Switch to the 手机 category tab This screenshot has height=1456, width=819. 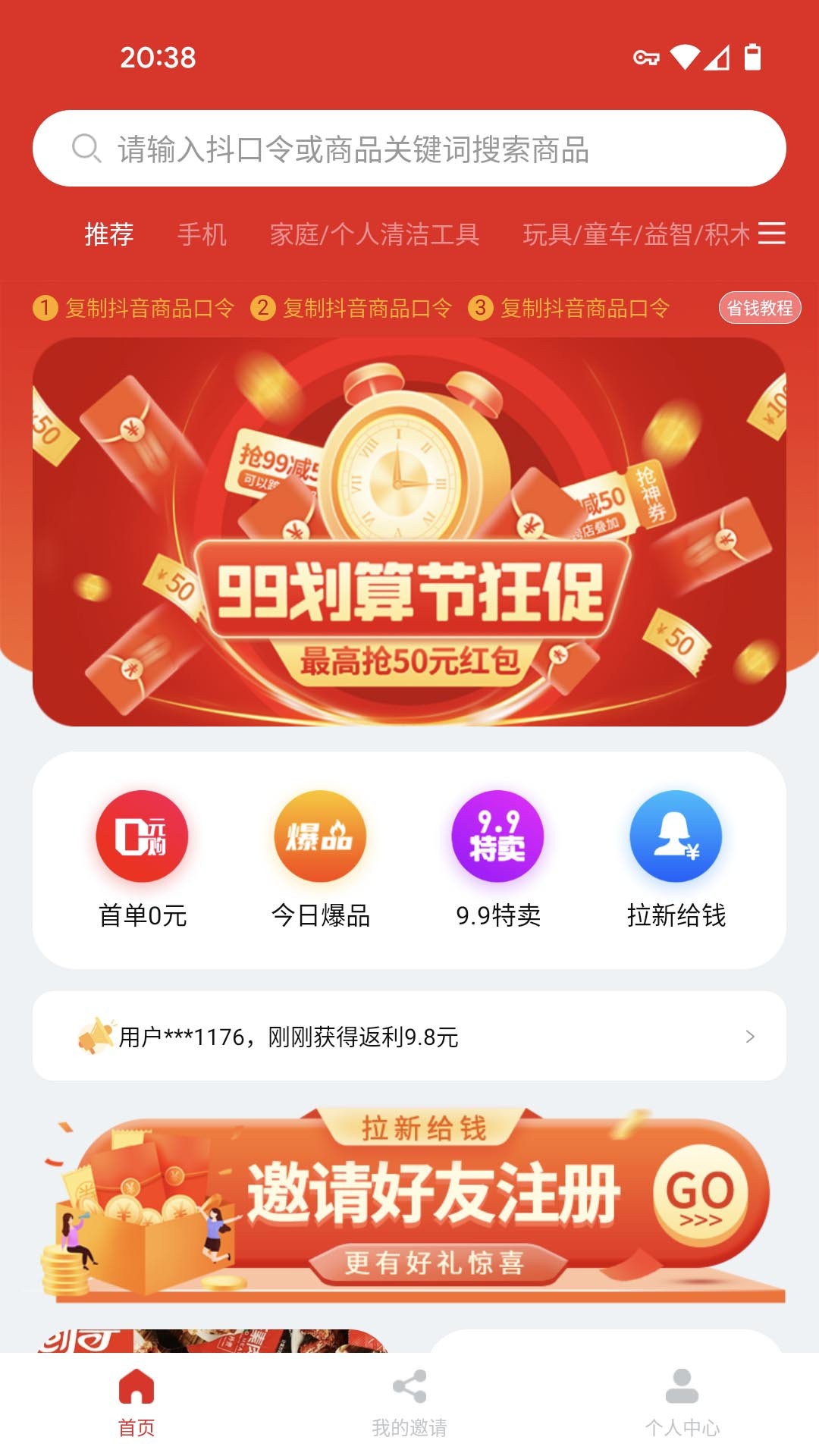[x=202, y=235]
